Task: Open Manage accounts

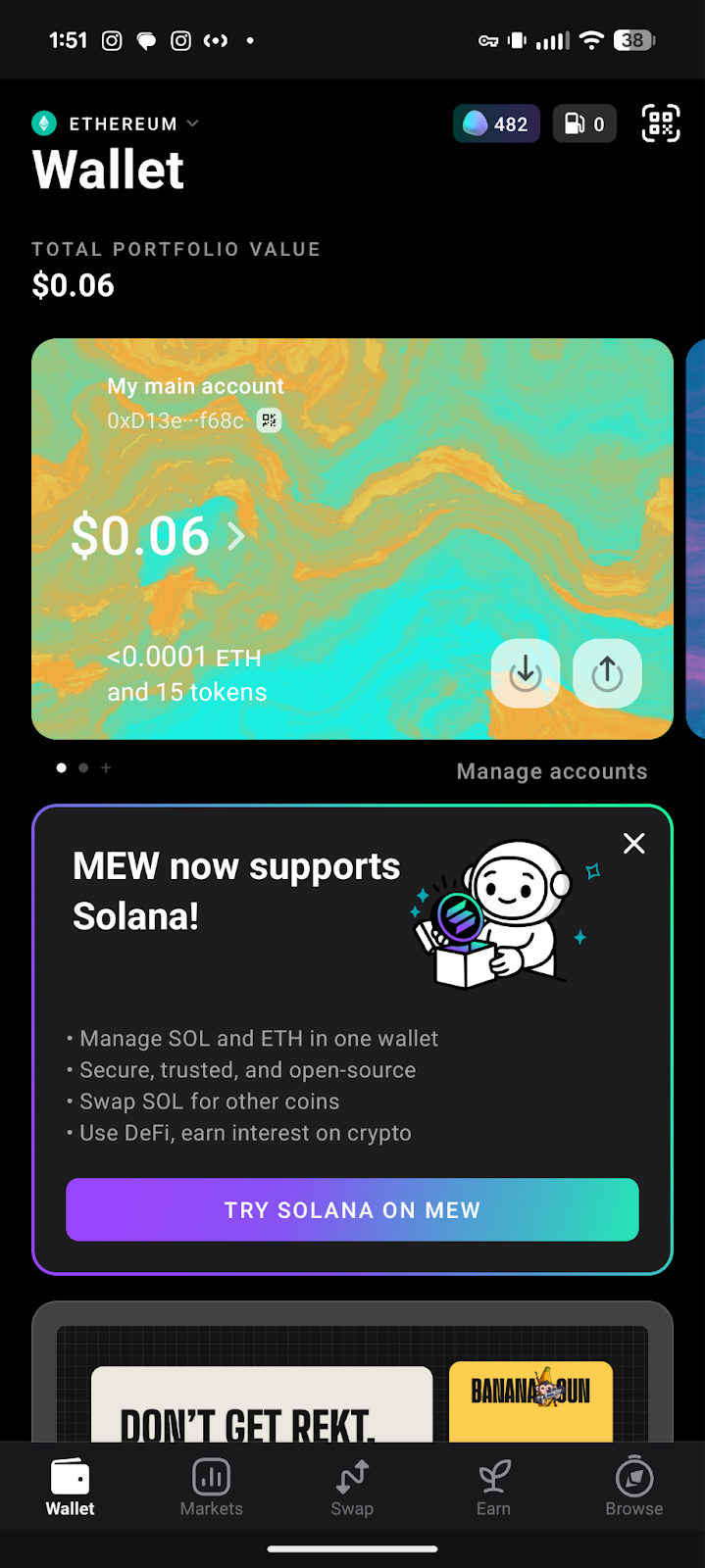Action: tap(551, 771)
